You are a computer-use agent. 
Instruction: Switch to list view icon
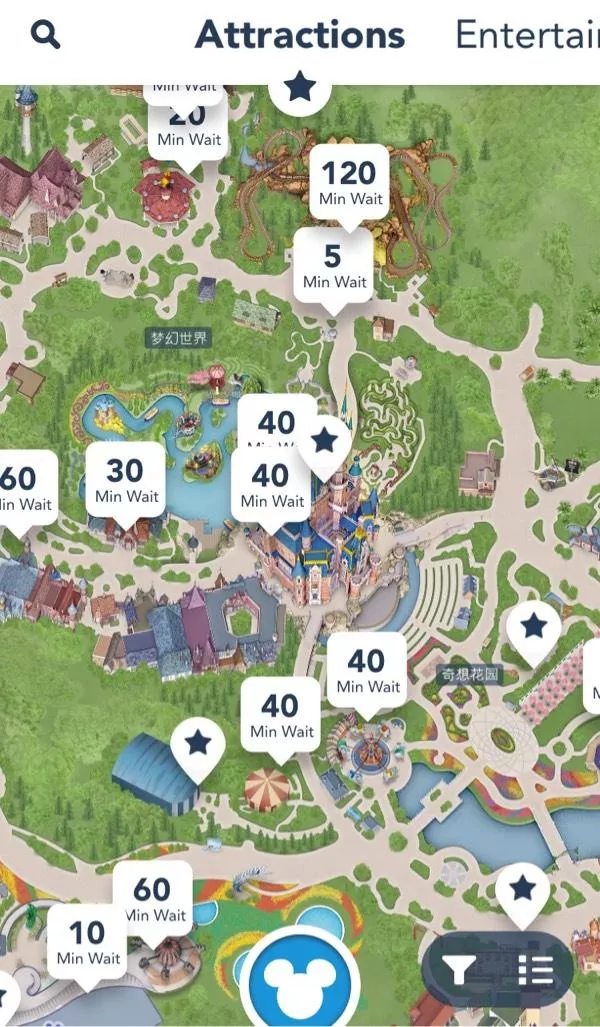tap(535, 970)
